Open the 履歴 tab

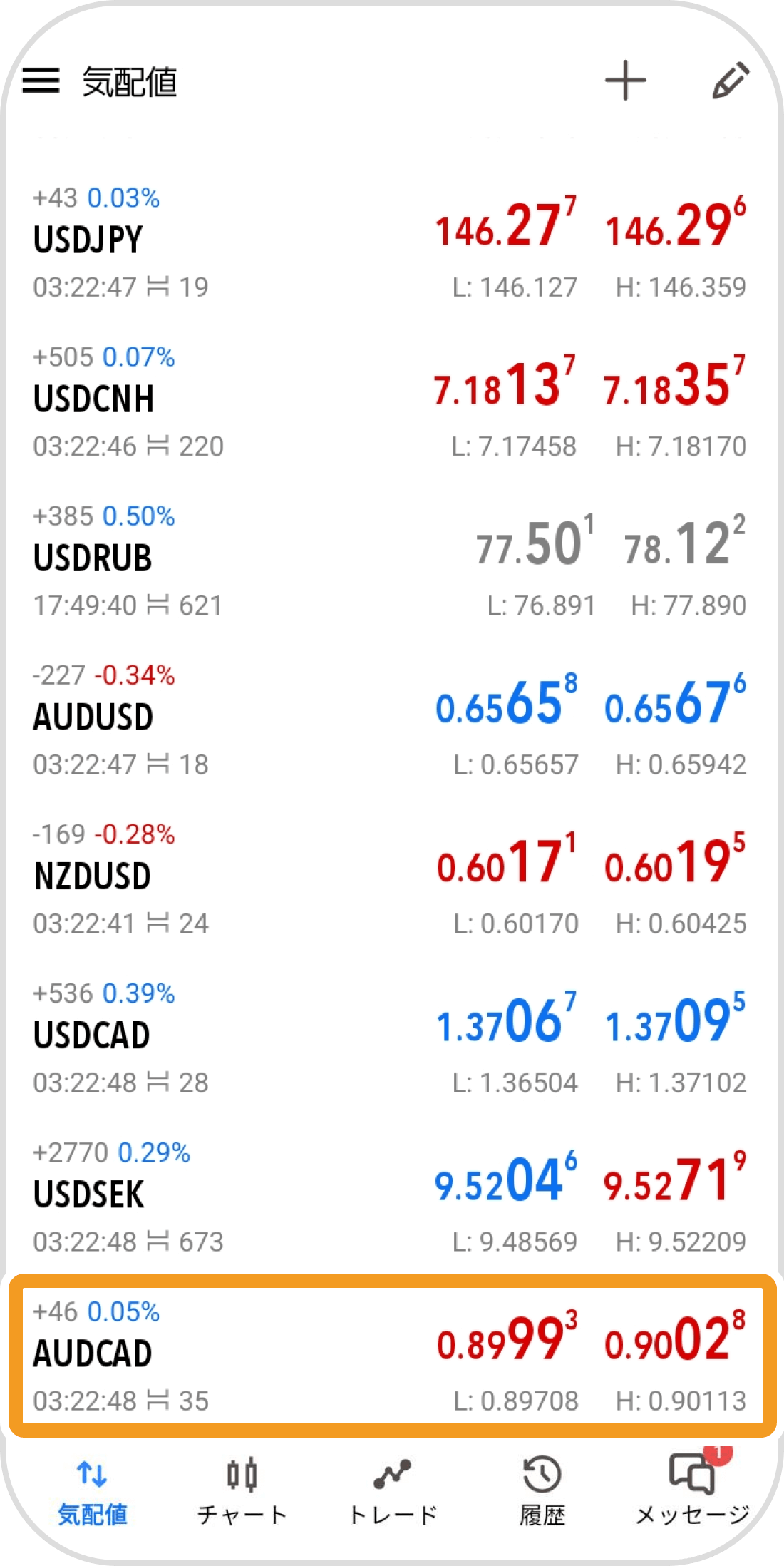pos(542,1491)
